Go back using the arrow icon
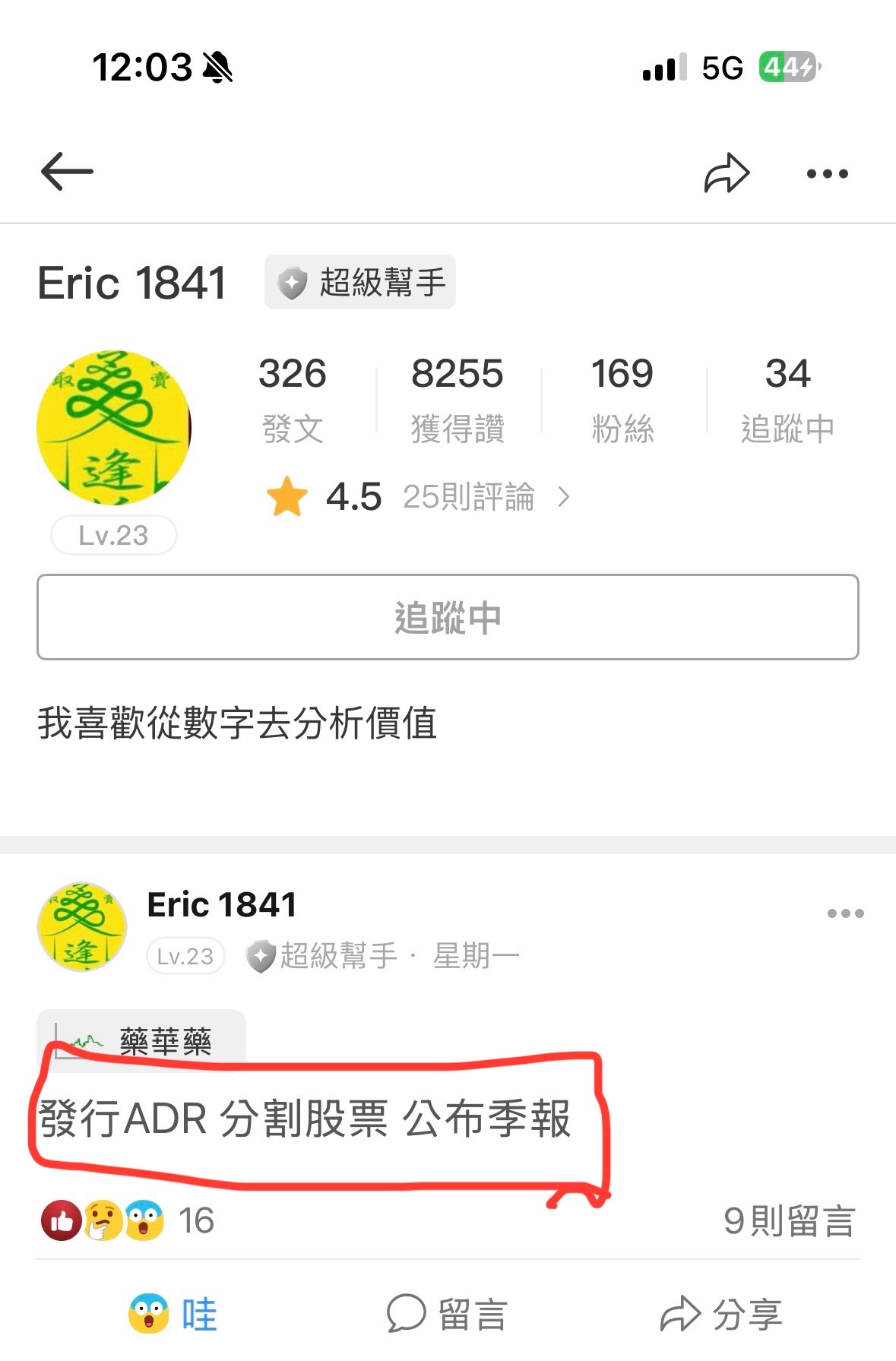The height and width of the screenshot is (1361, 896). point(67,172)
